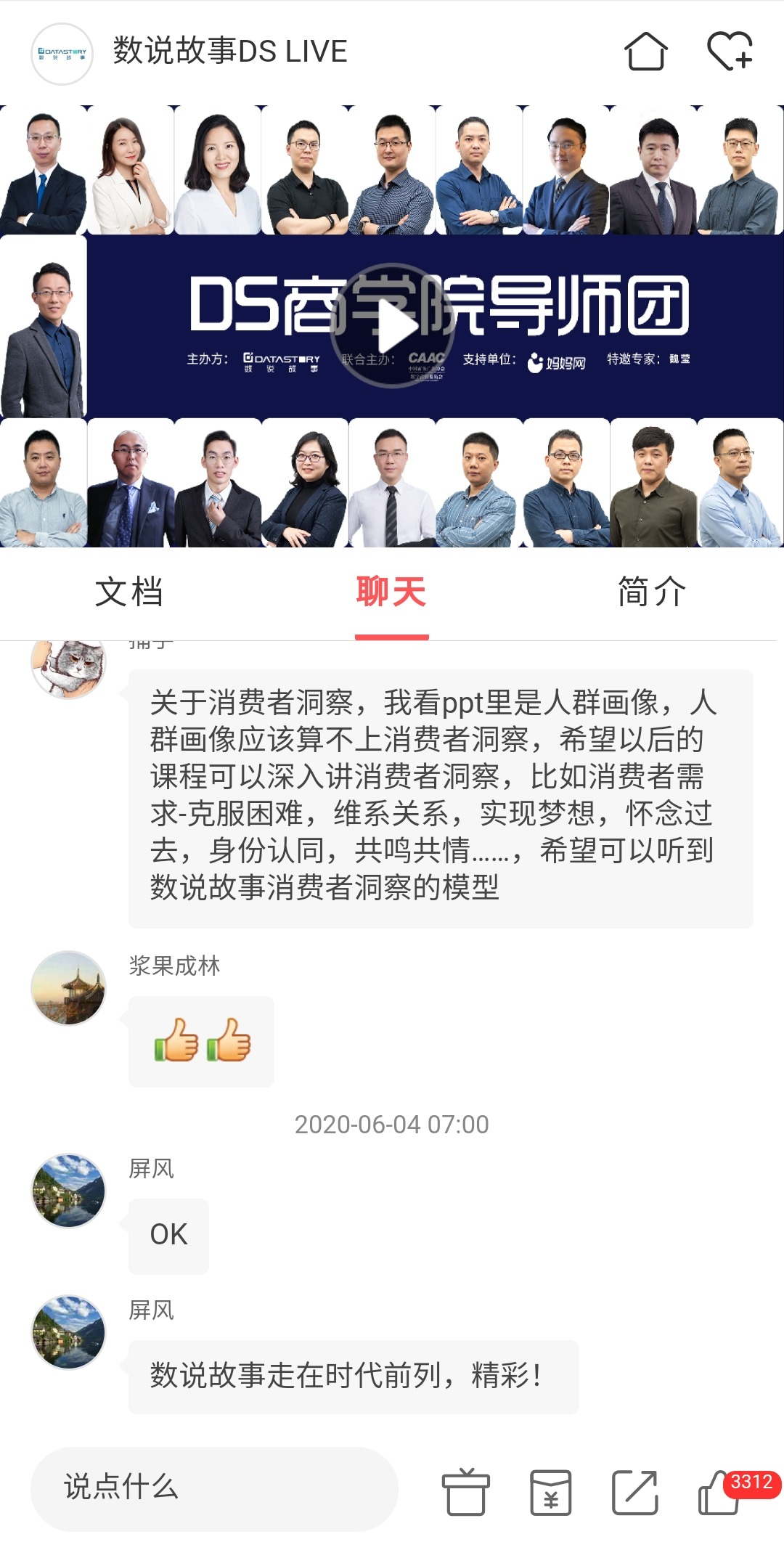Share this live stream
The height and width of the screenshot is (1550, 784).
point(635,1492)
